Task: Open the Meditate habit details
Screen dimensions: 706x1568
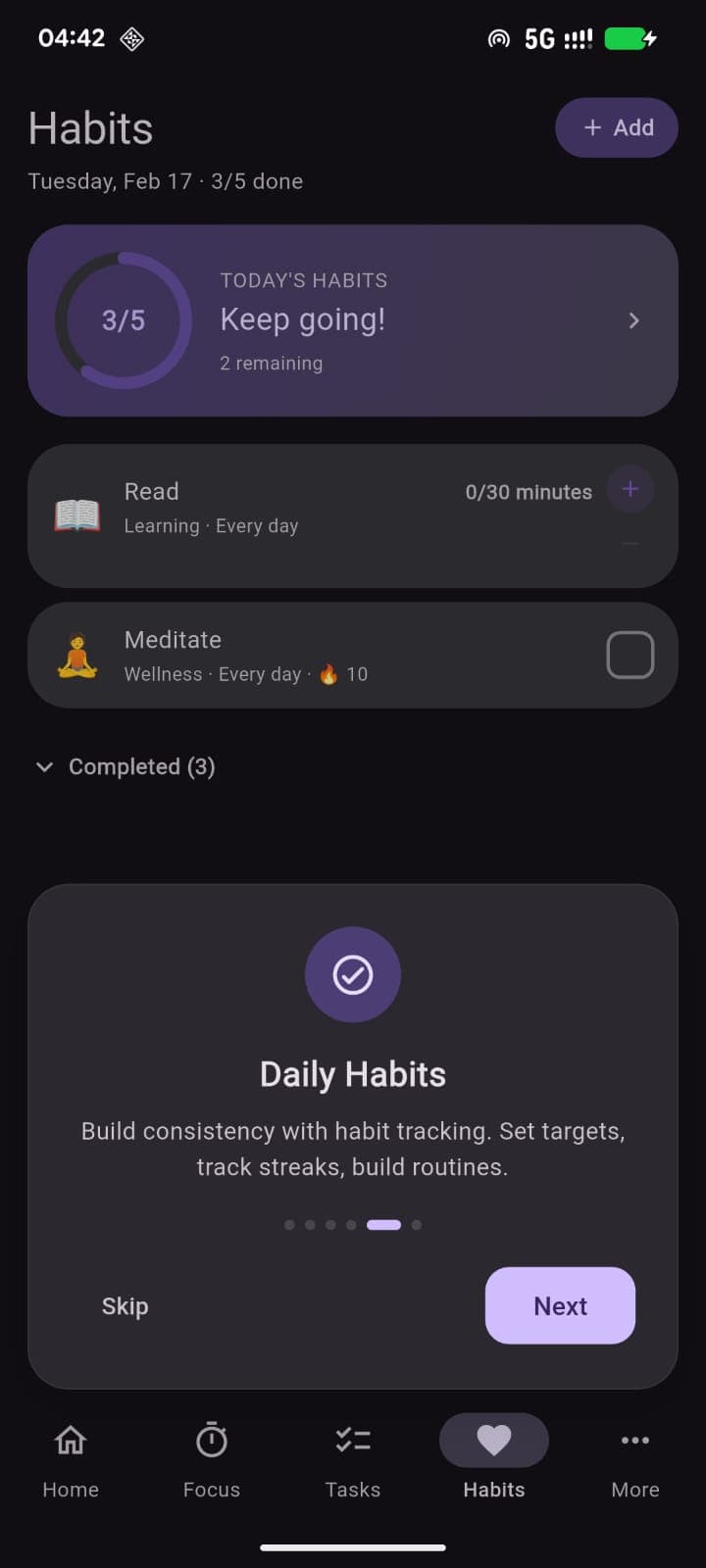Action: point(294,656)
